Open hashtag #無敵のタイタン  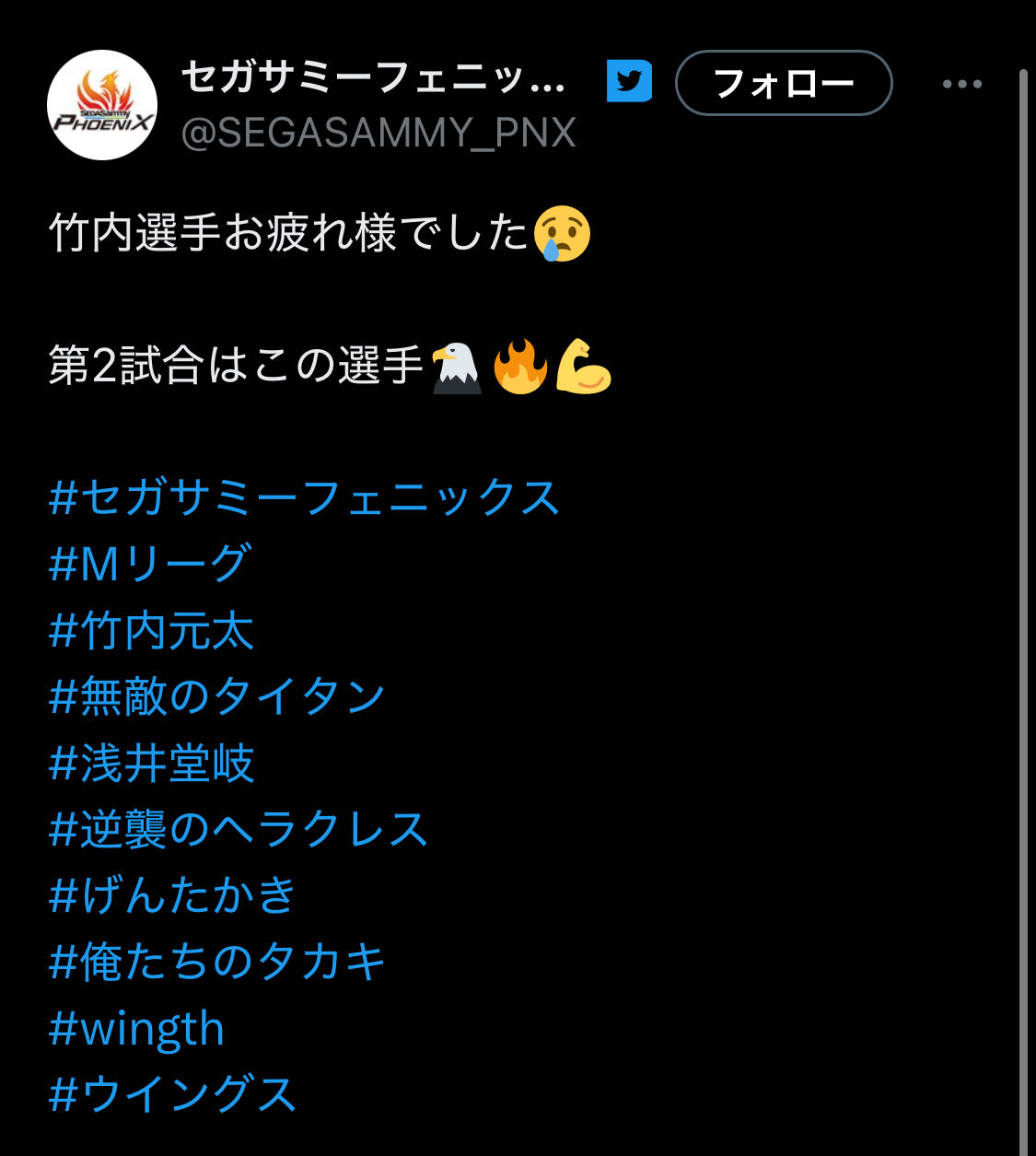tap(216, 696)
